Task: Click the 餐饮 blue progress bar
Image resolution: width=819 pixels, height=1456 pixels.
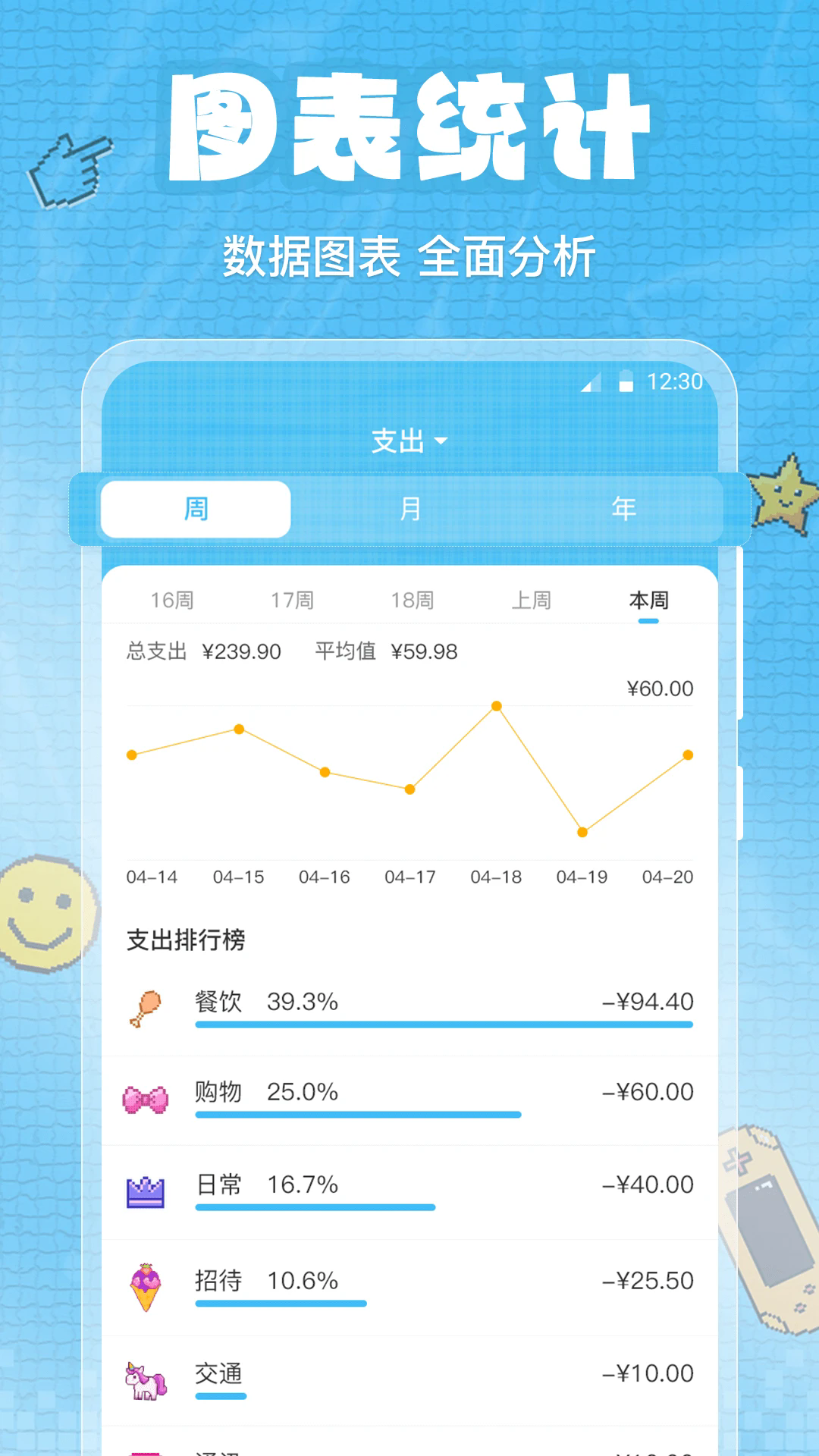Action: click(444, 1027)
